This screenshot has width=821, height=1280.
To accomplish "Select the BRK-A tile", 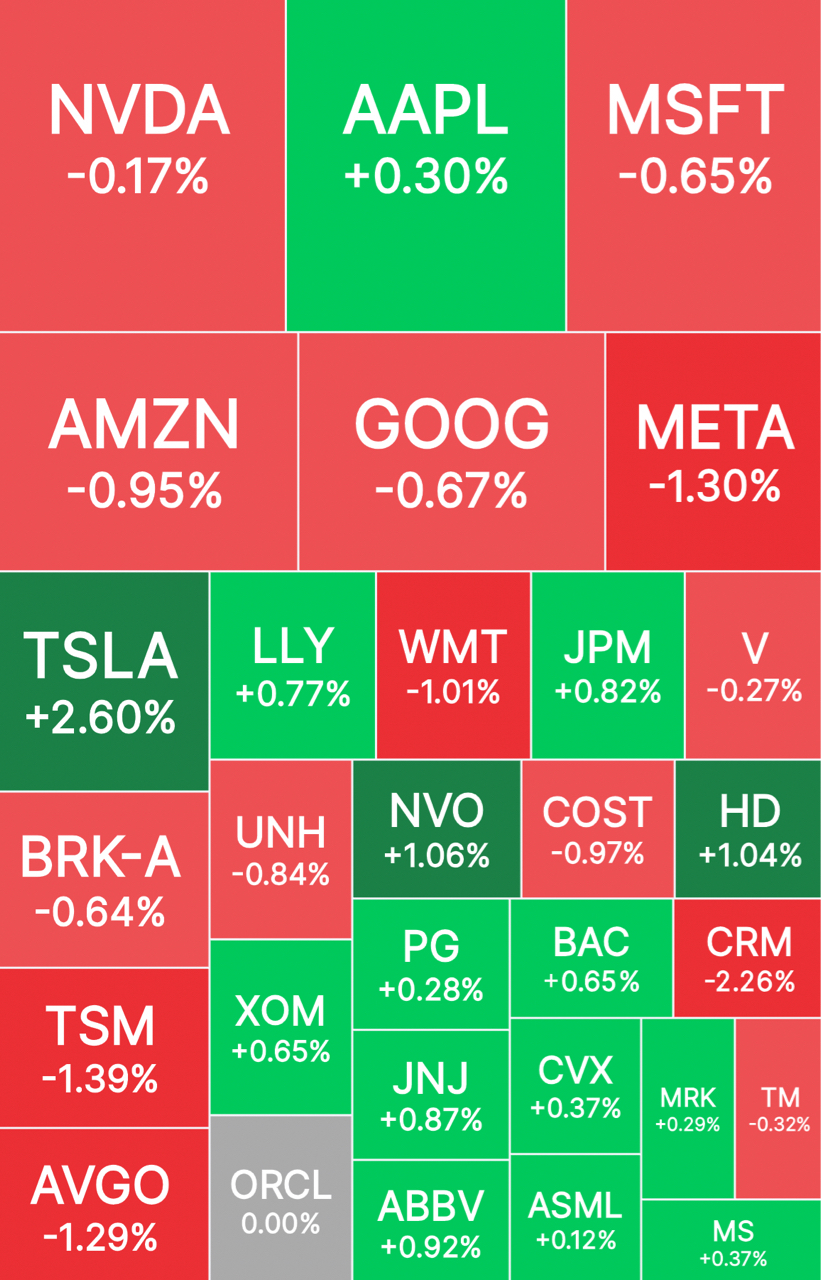I will coord(104,879).
